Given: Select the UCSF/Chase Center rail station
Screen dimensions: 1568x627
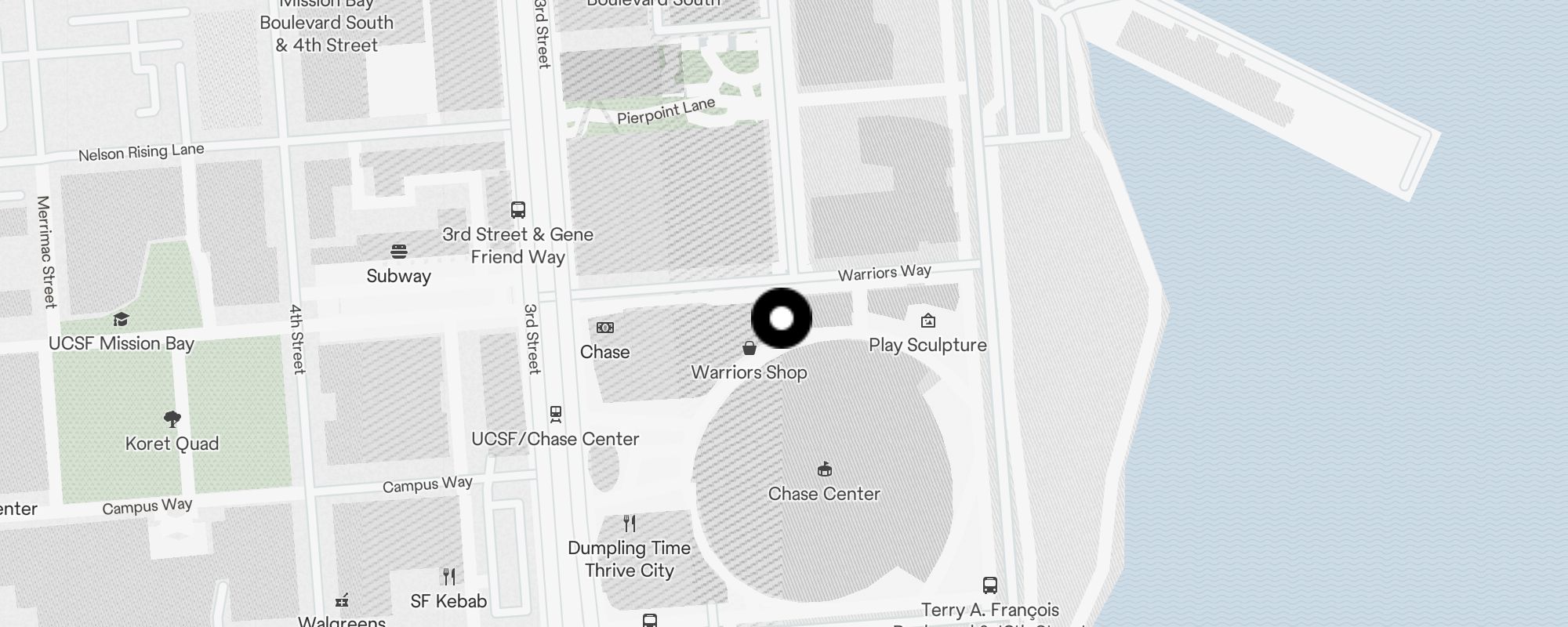Looking at the screenshot, I should click(556, 414).
